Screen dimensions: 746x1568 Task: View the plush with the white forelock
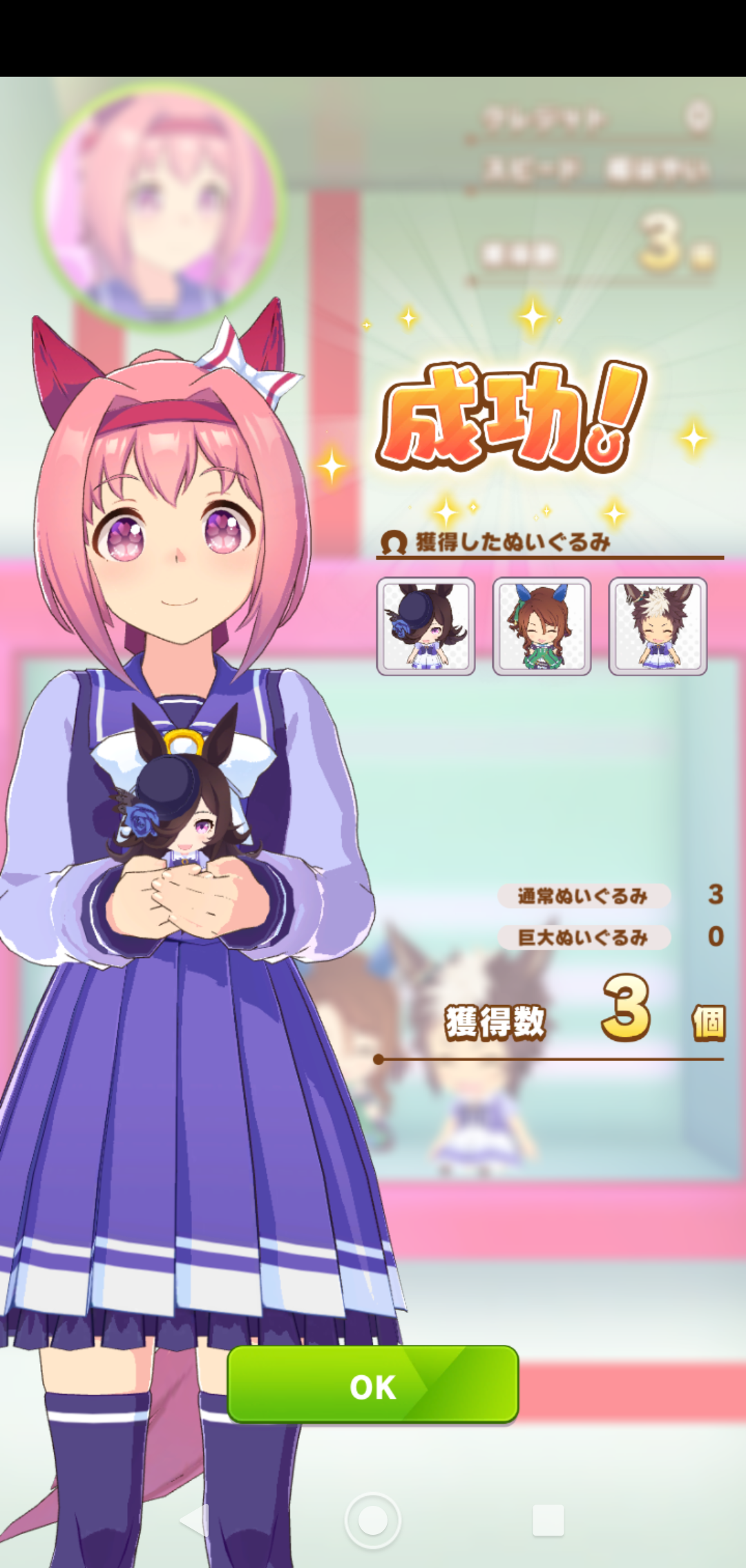point(658,626)
